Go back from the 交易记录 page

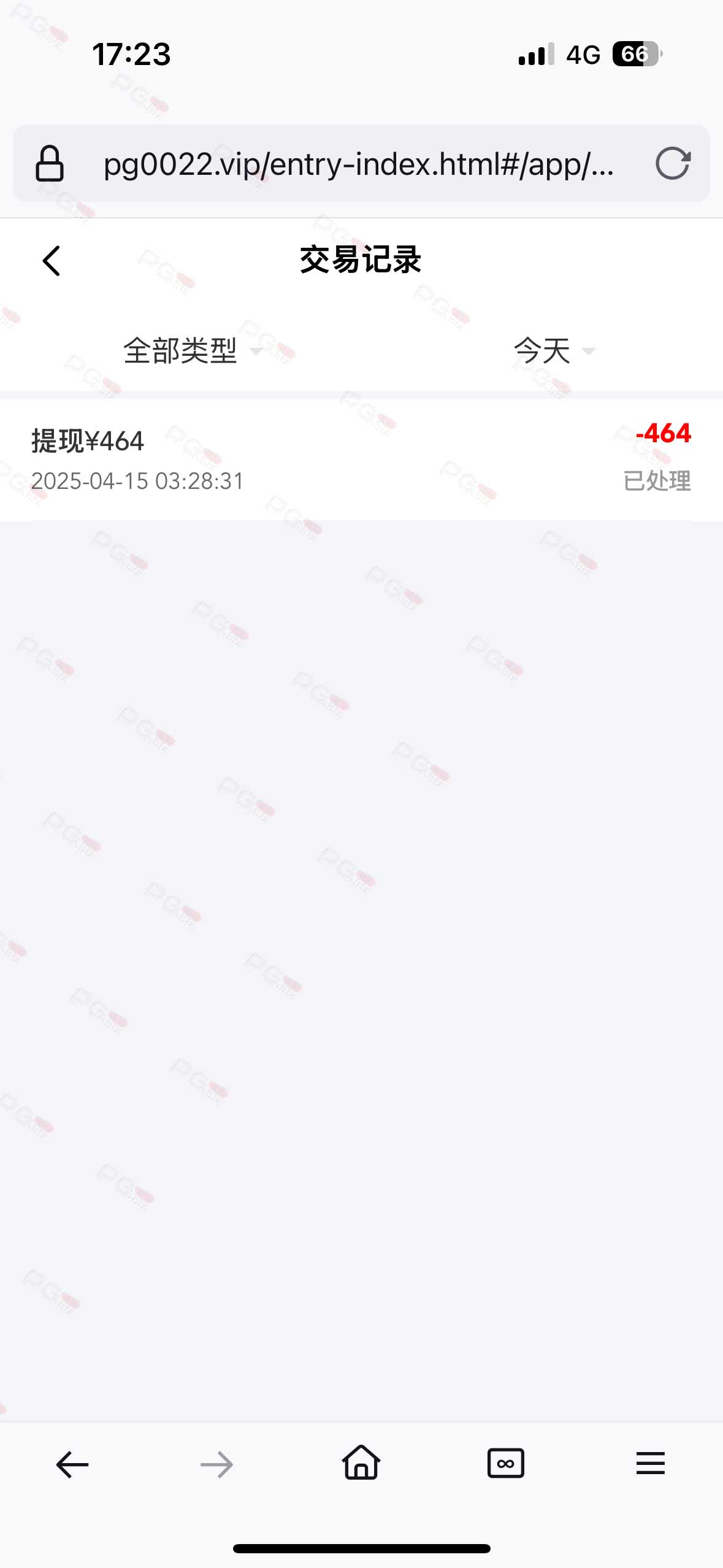coord(52,261)
